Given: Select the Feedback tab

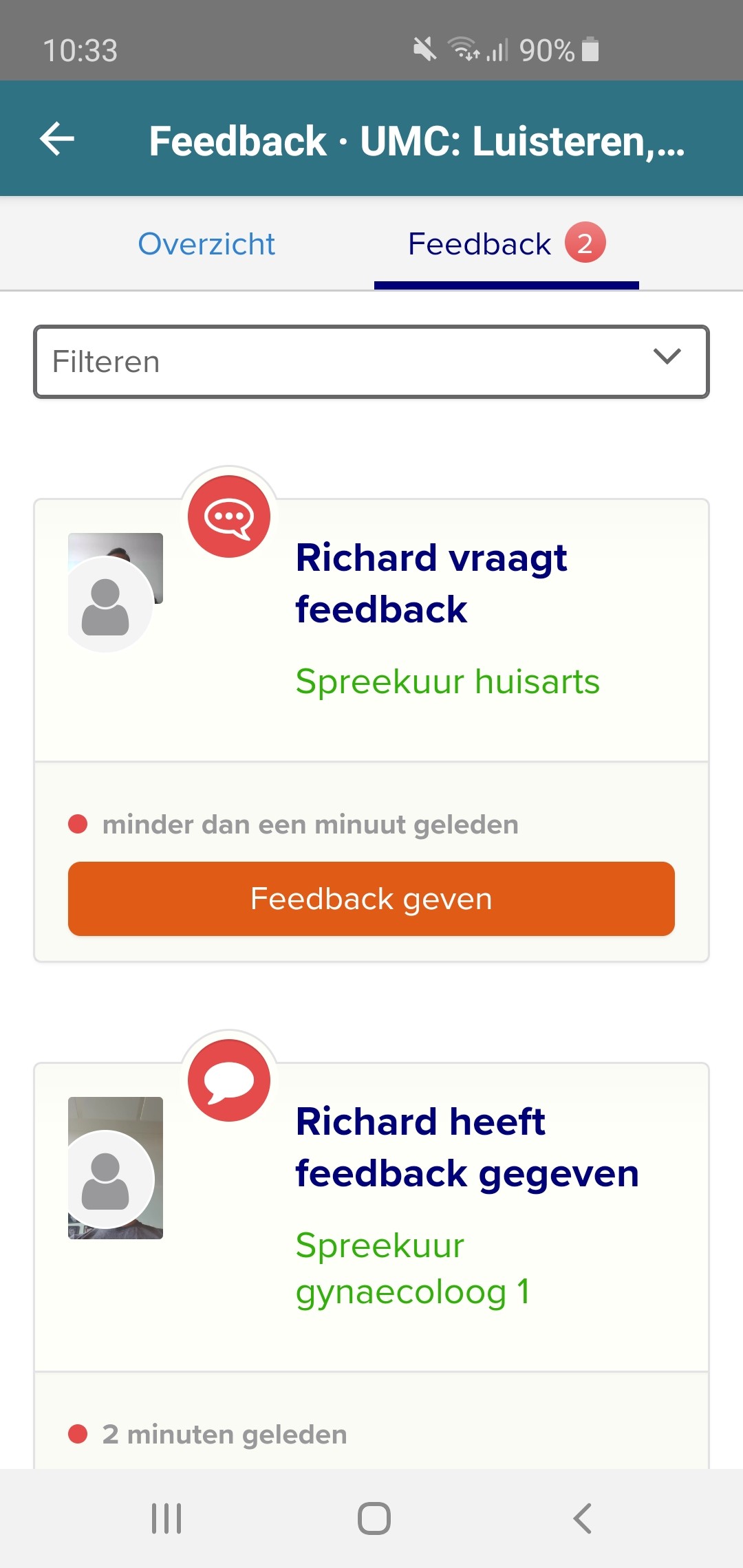Looking at the screenshot, I should tap(506, 244).
